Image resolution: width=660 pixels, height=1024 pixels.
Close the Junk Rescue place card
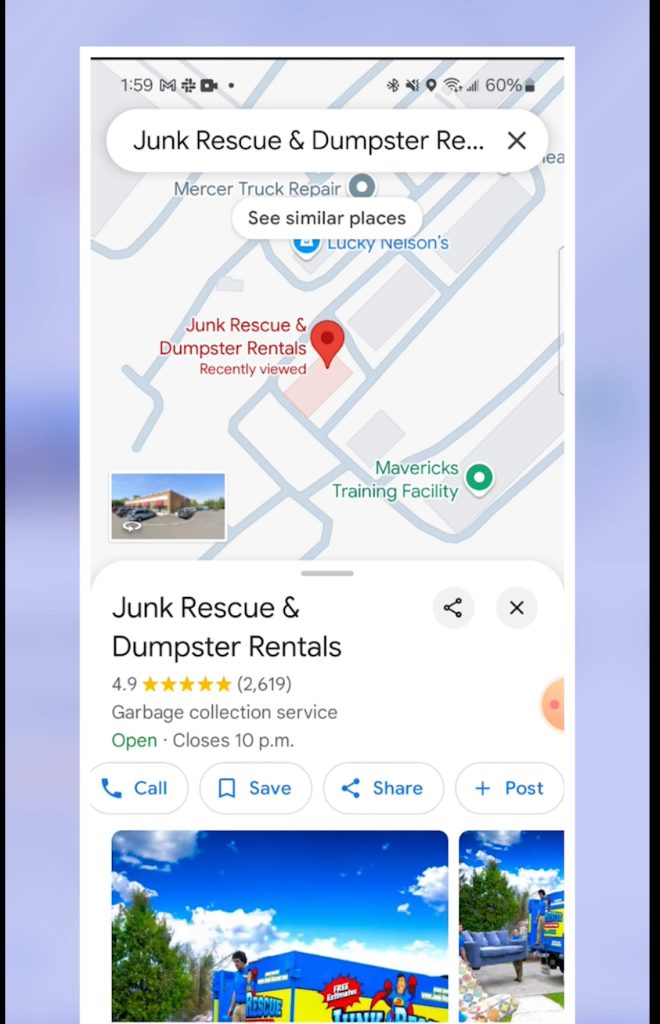[x=516, y=607]
